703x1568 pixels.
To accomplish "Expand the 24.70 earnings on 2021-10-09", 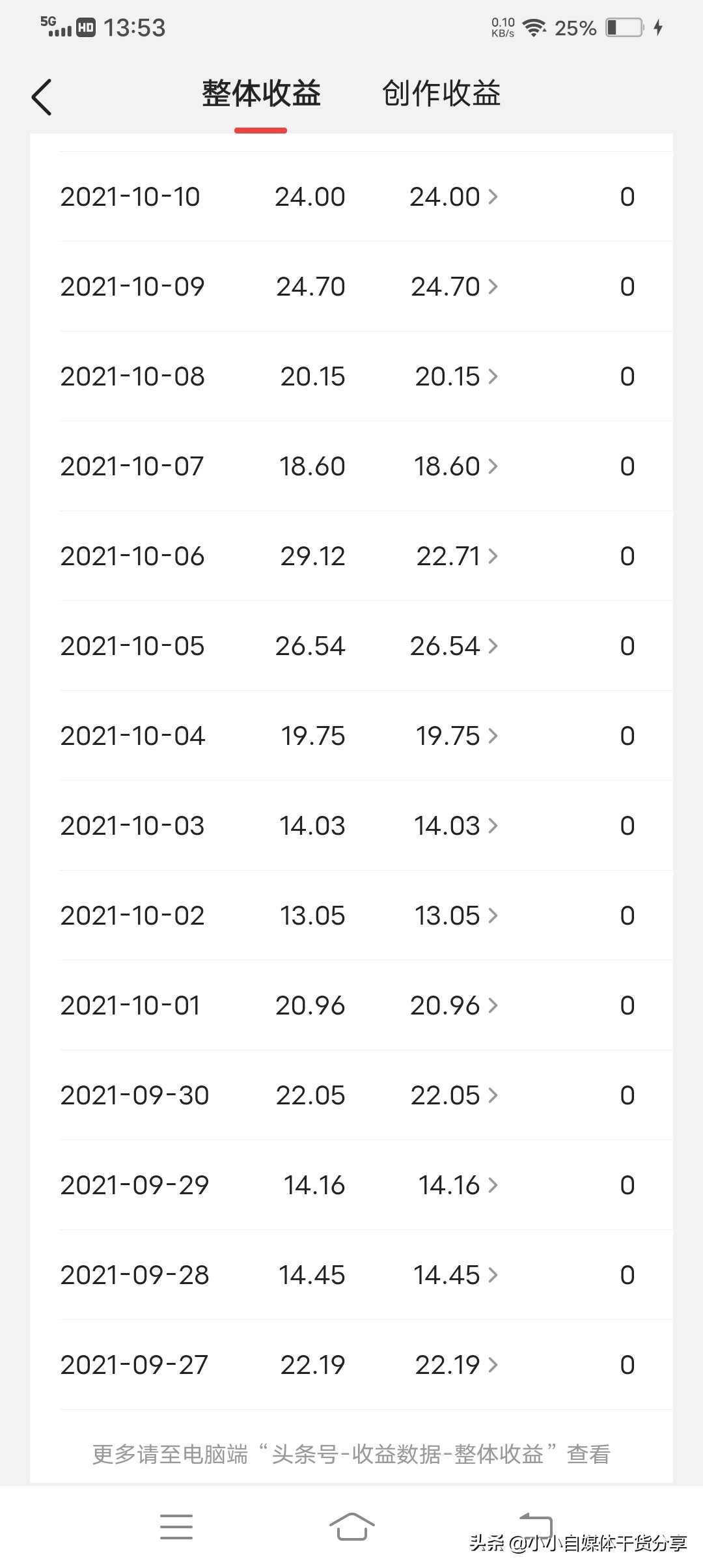I will point(454,287).
